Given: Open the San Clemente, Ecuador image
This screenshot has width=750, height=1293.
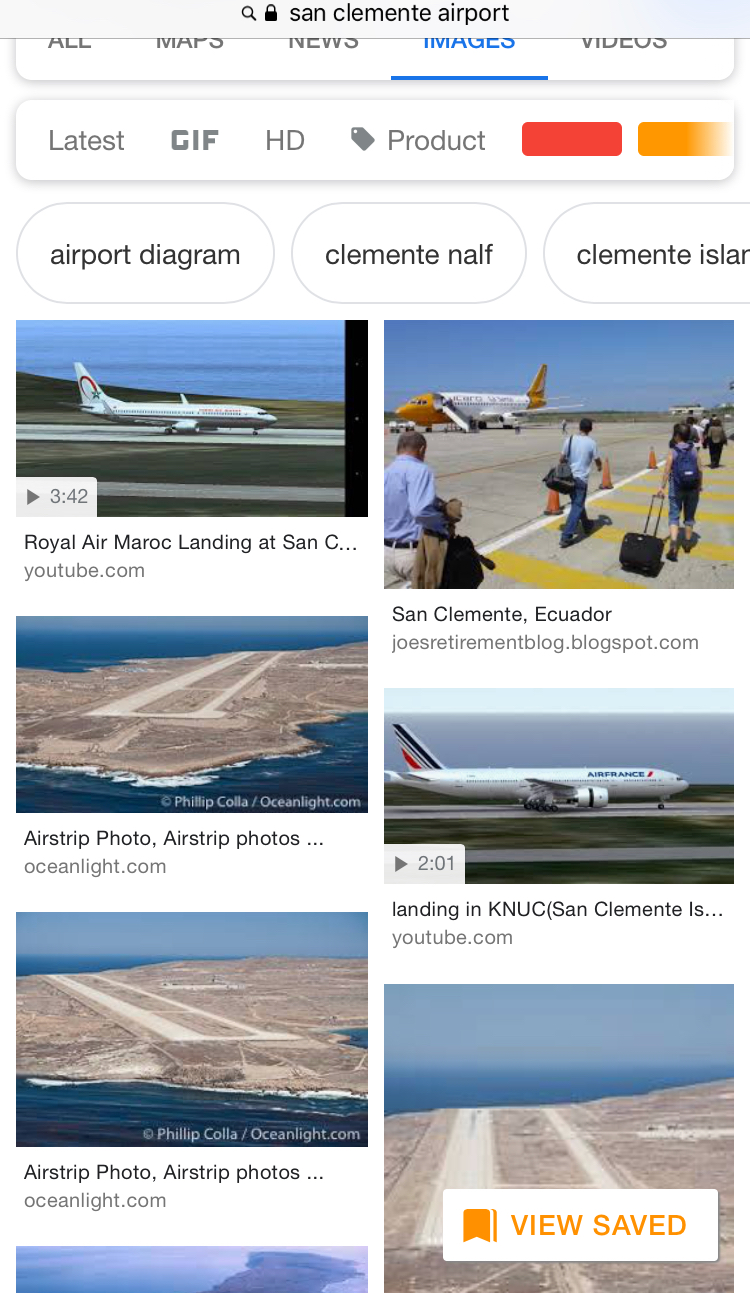Looking at the screenshot, I should pyautogui.click(x=559, y=454).
